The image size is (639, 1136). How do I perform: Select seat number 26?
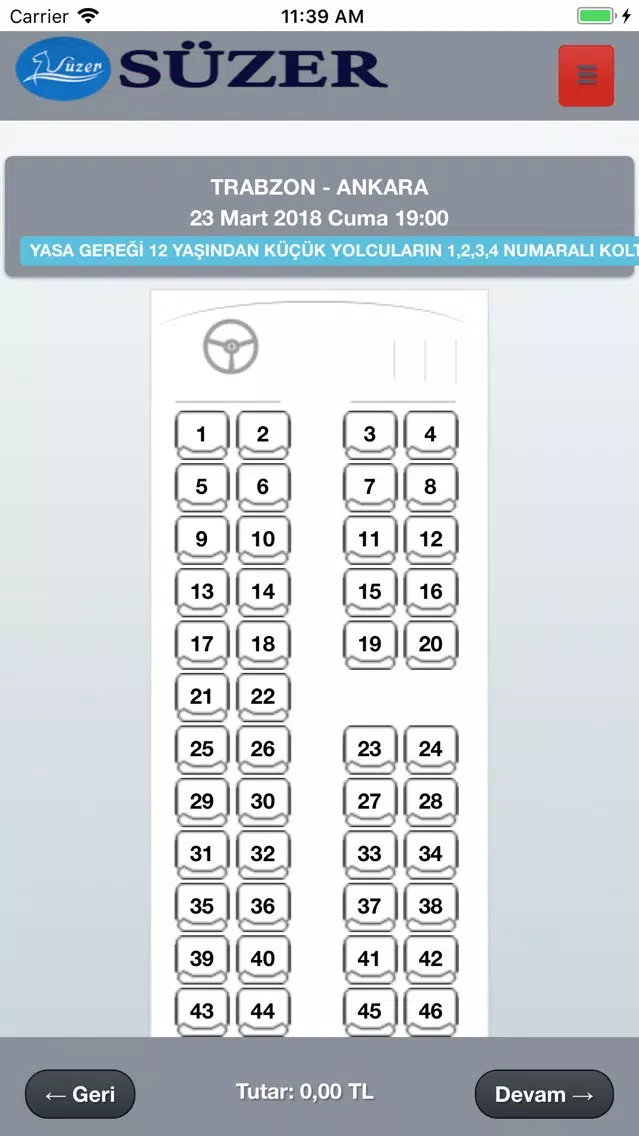point(263,750)
